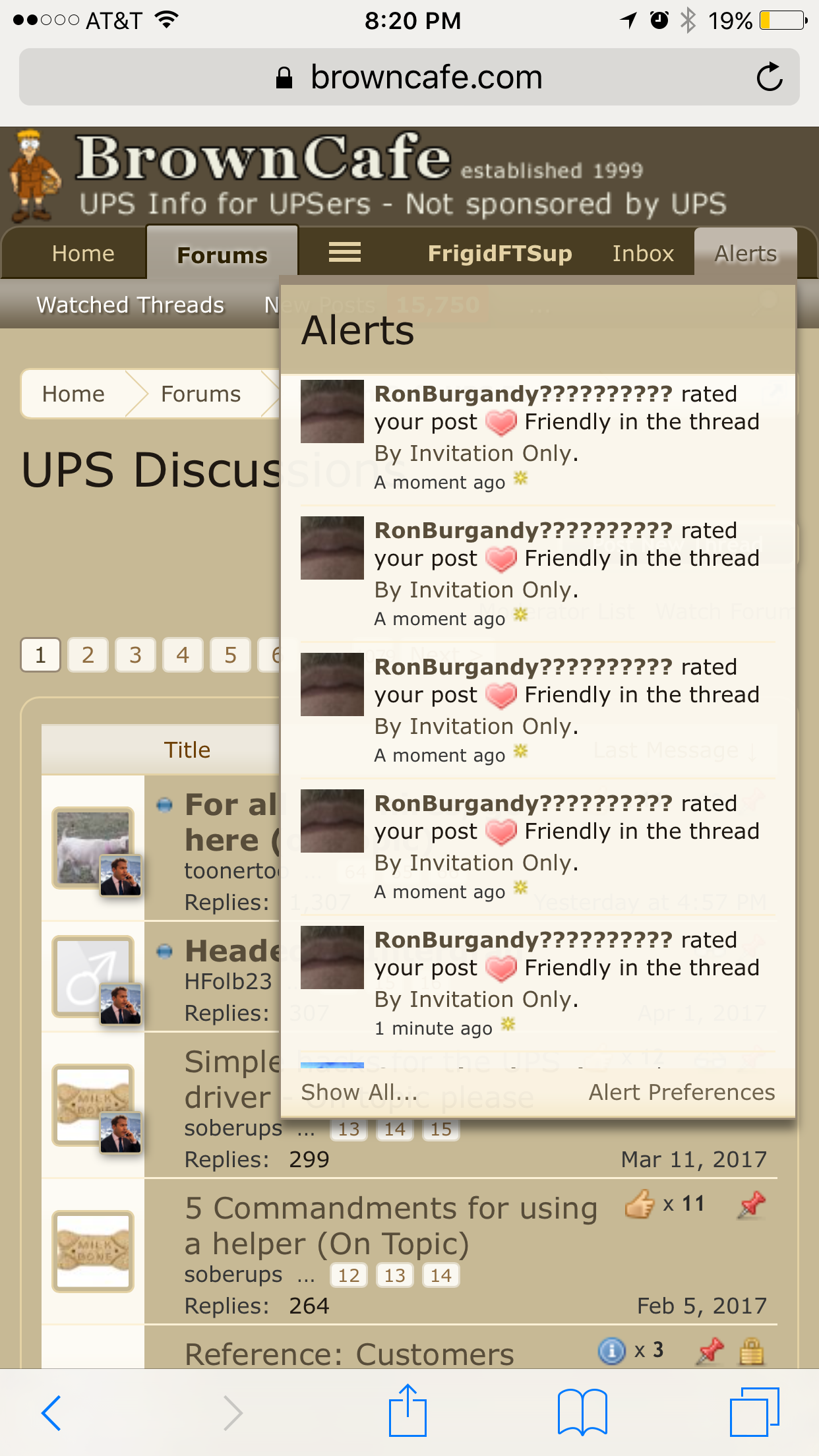This screenshot has width=819, height=1456.
Task: Go to page 2 of threads
Action: coord(88,655)
